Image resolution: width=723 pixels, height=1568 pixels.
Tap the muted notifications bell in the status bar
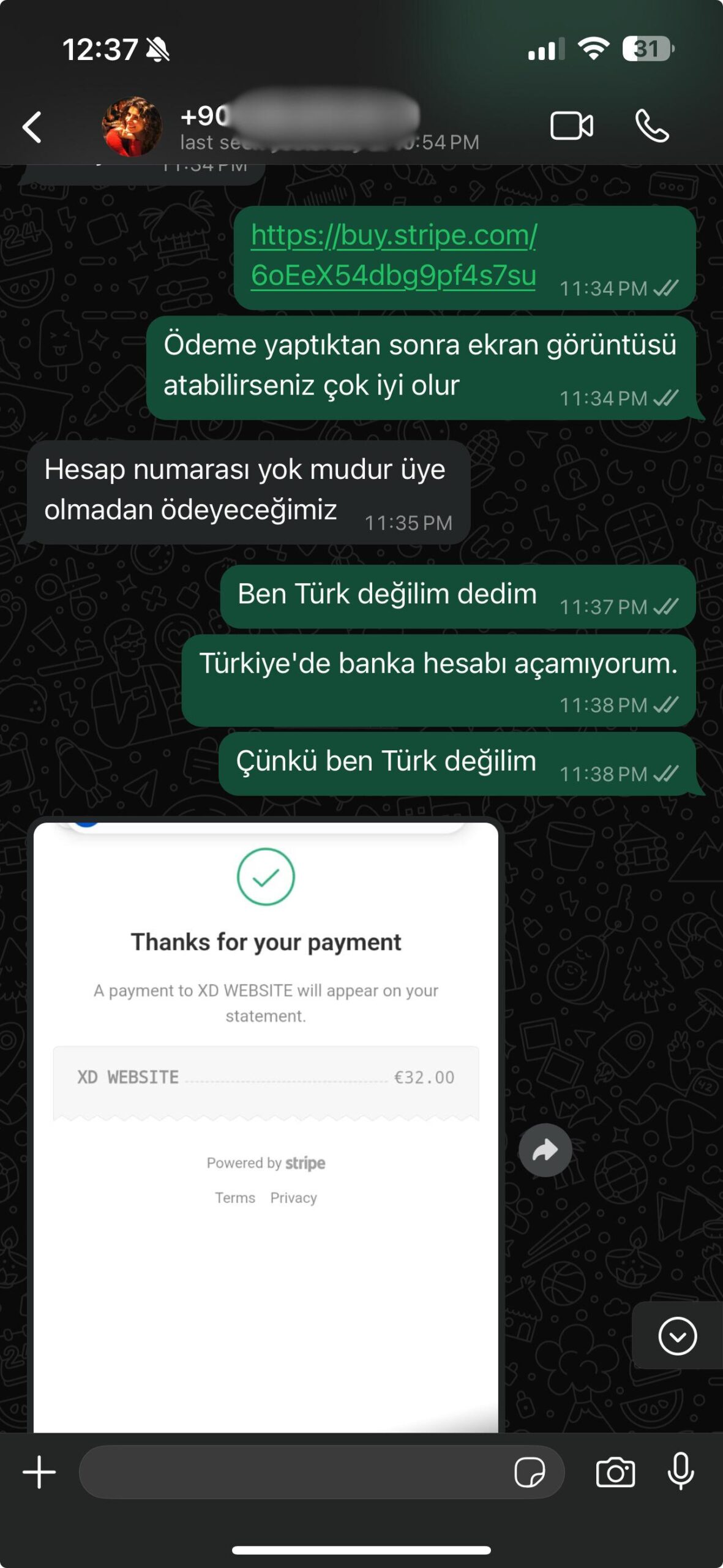(x=156, y=51)
